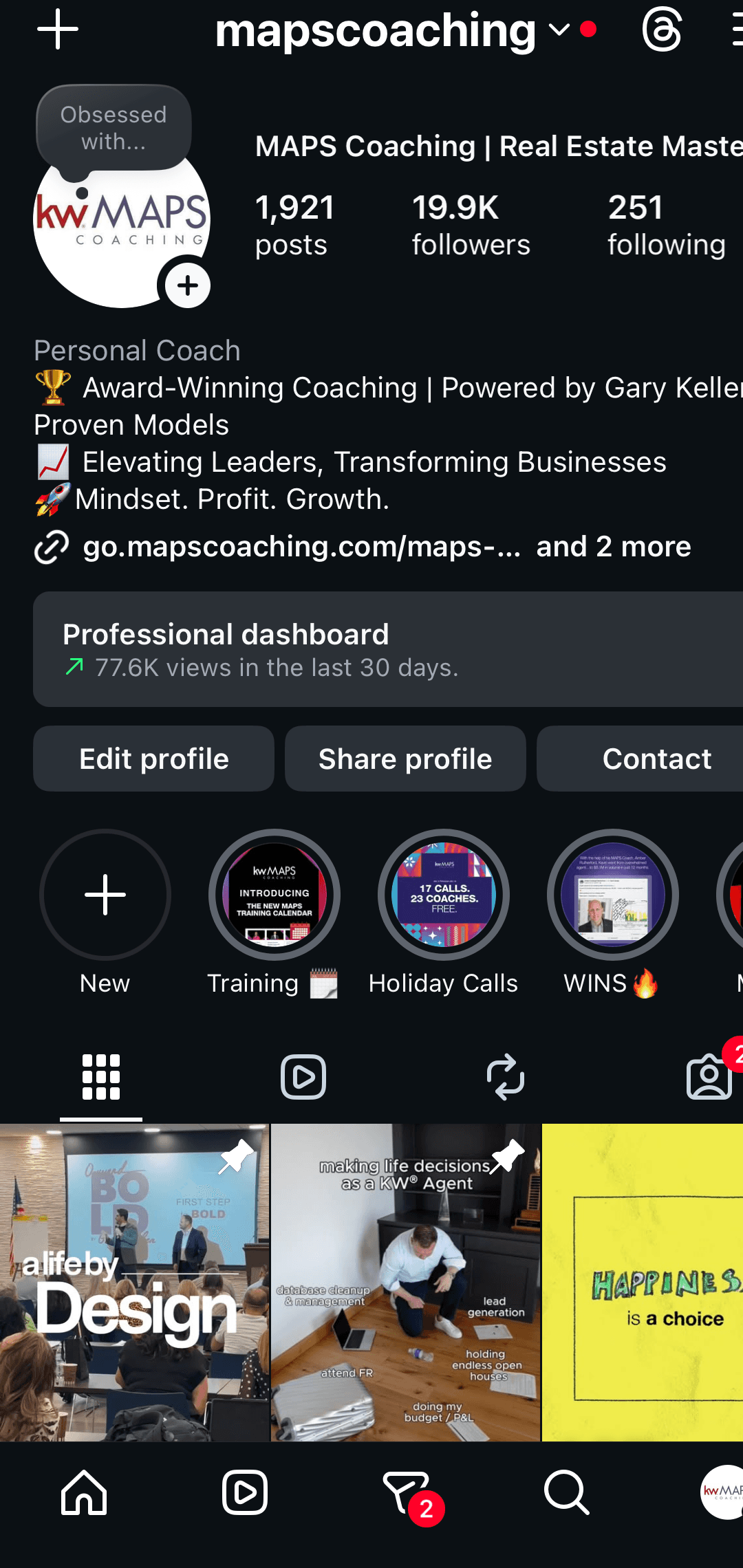Open the pinned 'a life by Design' post
The height and width of the screenshot is (1568, 743).
click(134, 1282)
